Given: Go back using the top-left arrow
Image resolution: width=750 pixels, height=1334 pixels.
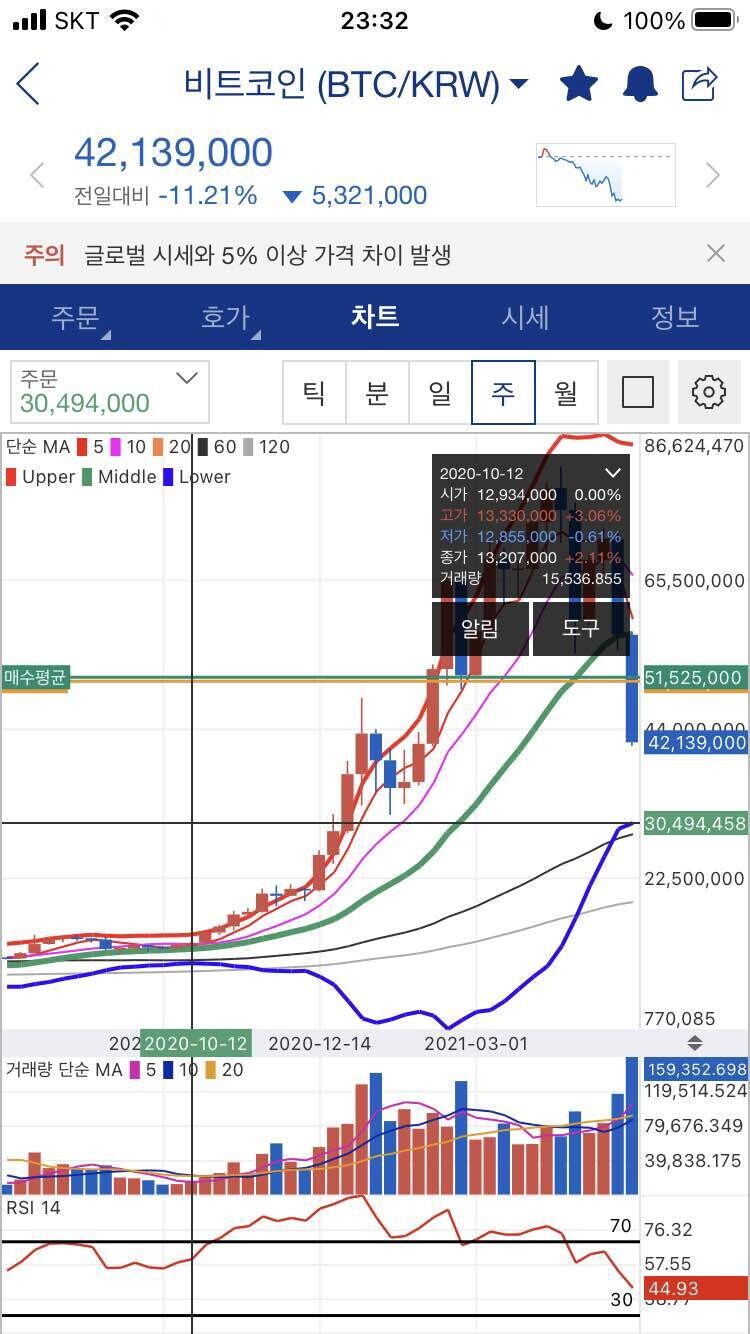Looking at the screenshot, I should pos(29,84).
